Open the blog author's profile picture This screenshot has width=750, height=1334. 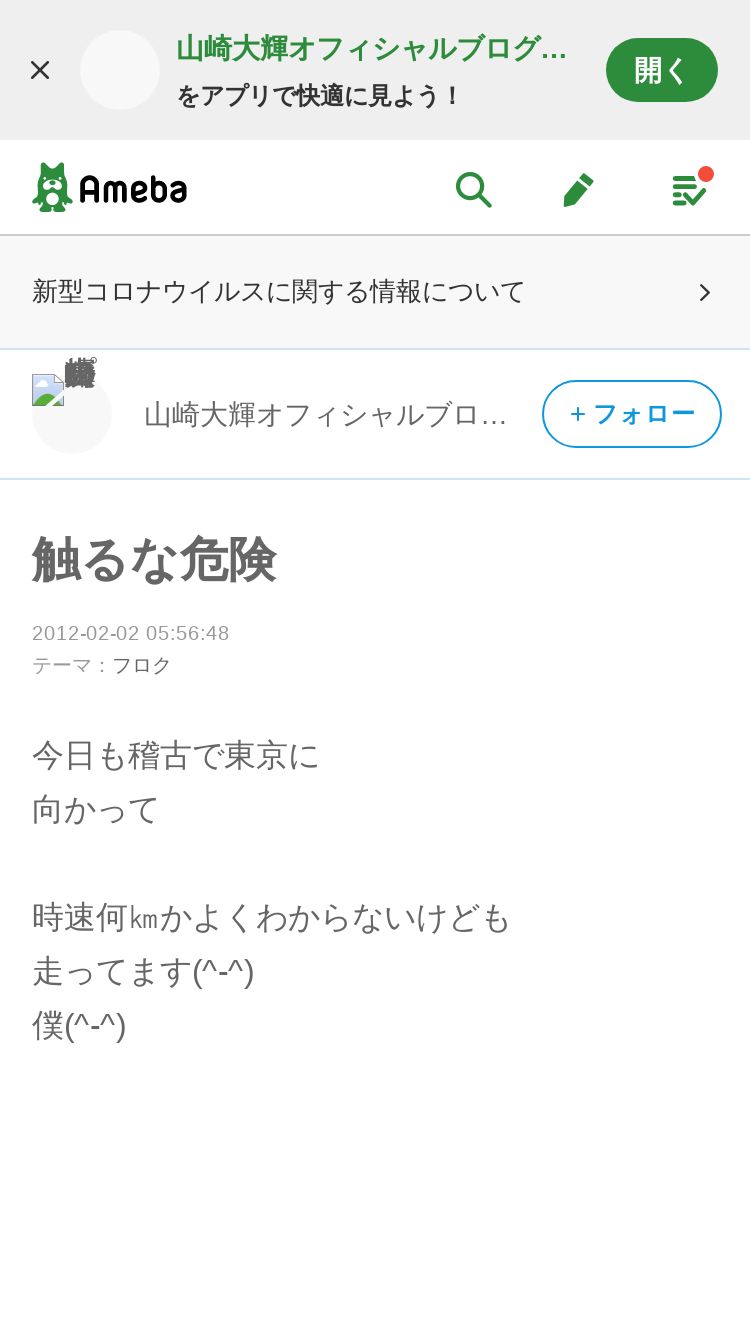click(x=71, y=412)
